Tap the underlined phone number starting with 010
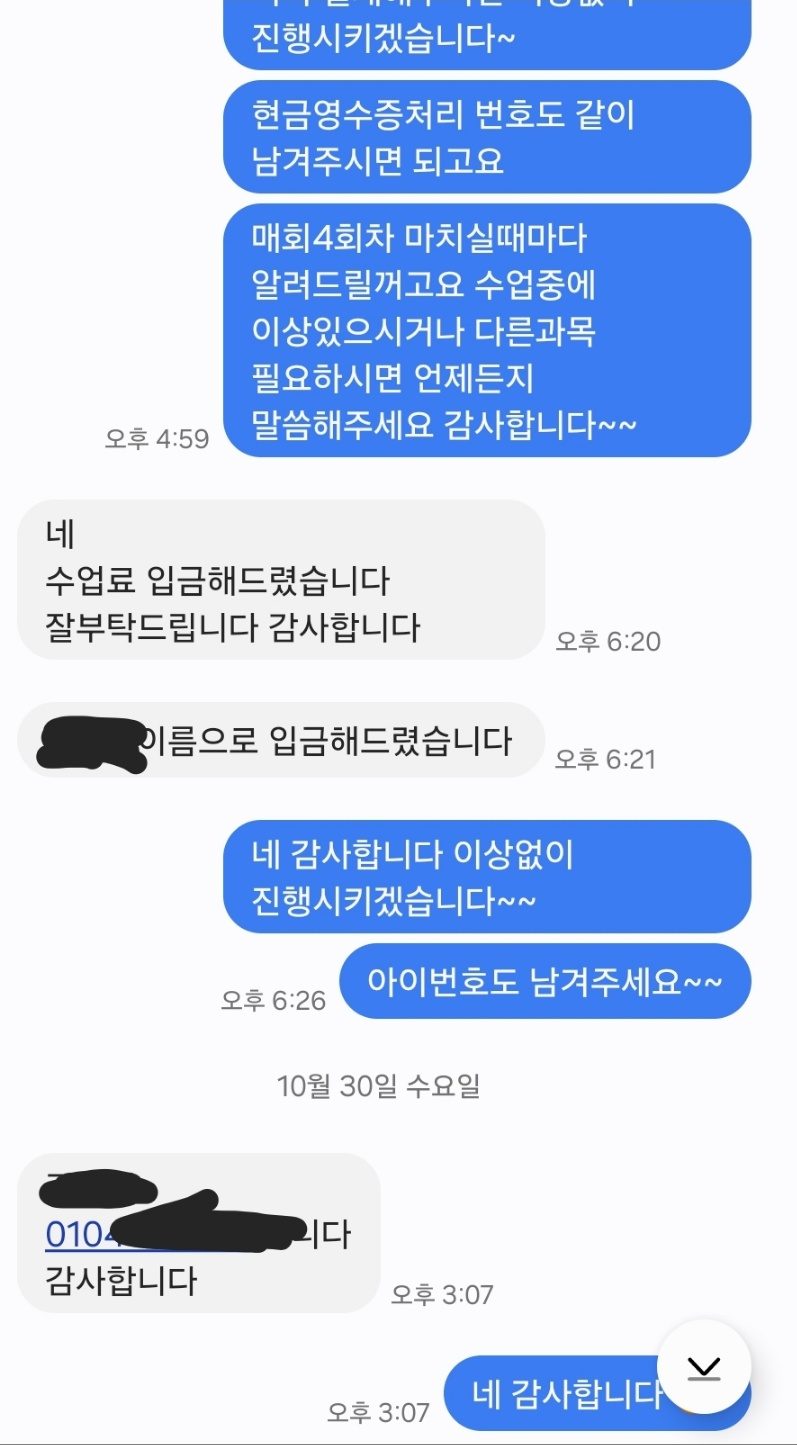Screen dimensions: 797x1445 point(75,1235)
